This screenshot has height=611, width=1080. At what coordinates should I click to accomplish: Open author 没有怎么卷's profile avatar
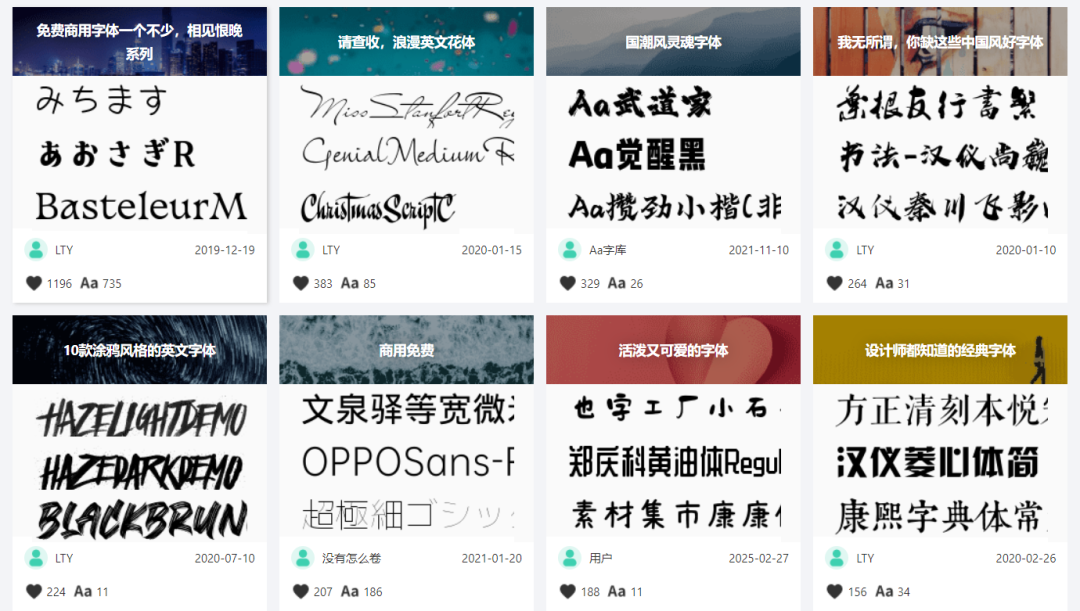coord(303,558)
